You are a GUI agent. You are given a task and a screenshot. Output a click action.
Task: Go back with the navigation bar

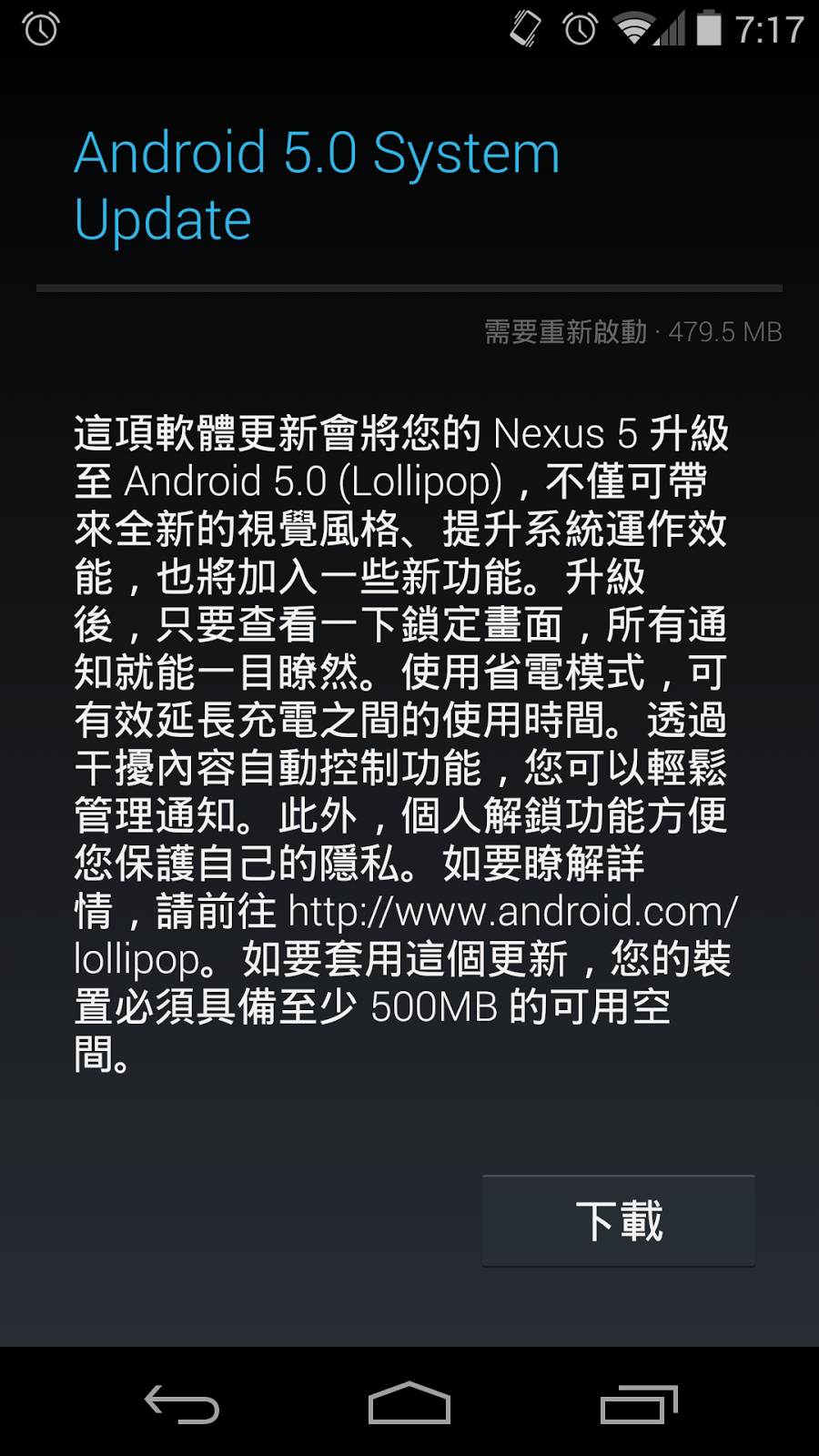[182, 1404]
